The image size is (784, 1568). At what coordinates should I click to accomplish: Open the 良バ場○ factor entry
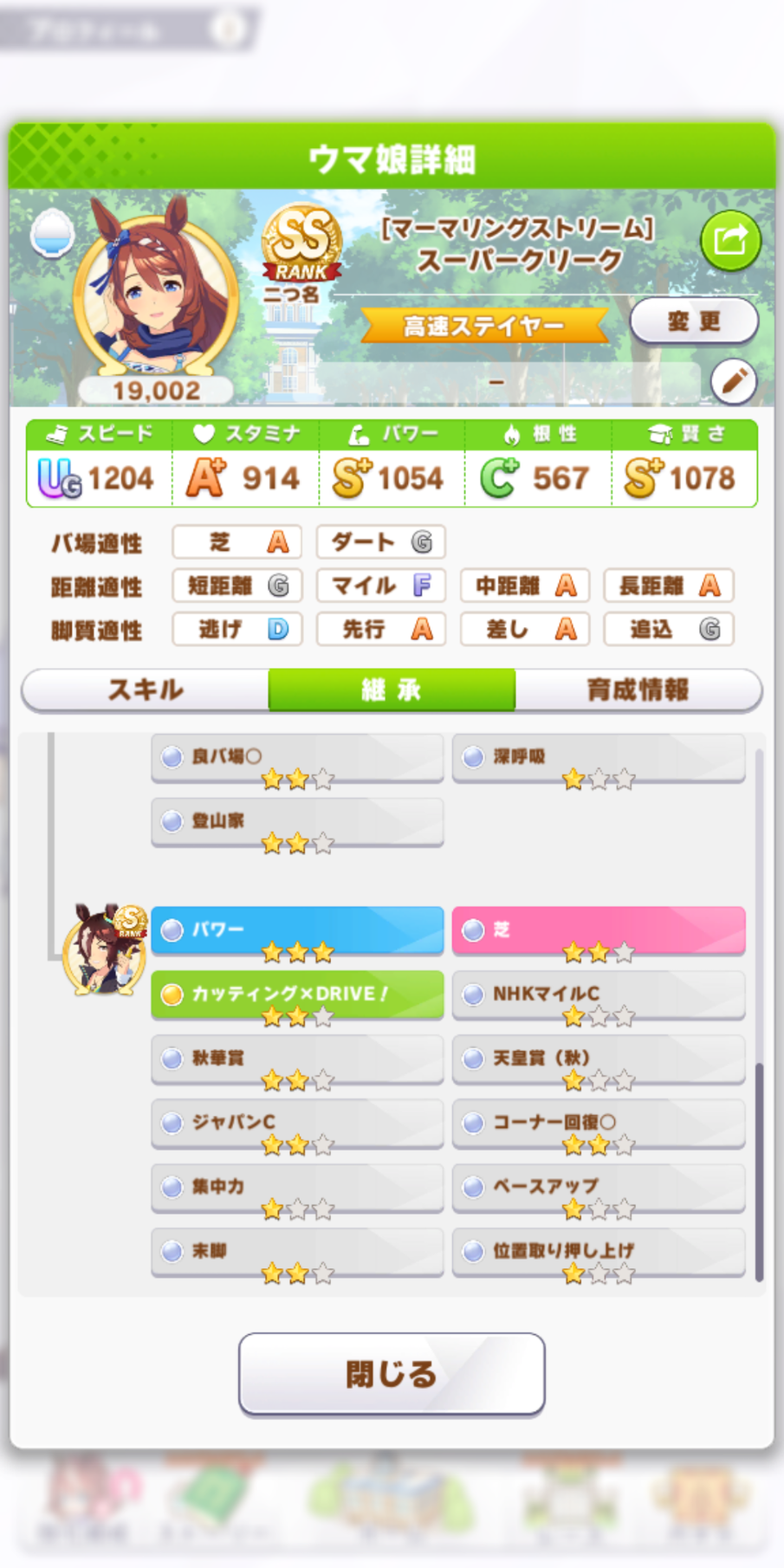[x=297, y=757]
